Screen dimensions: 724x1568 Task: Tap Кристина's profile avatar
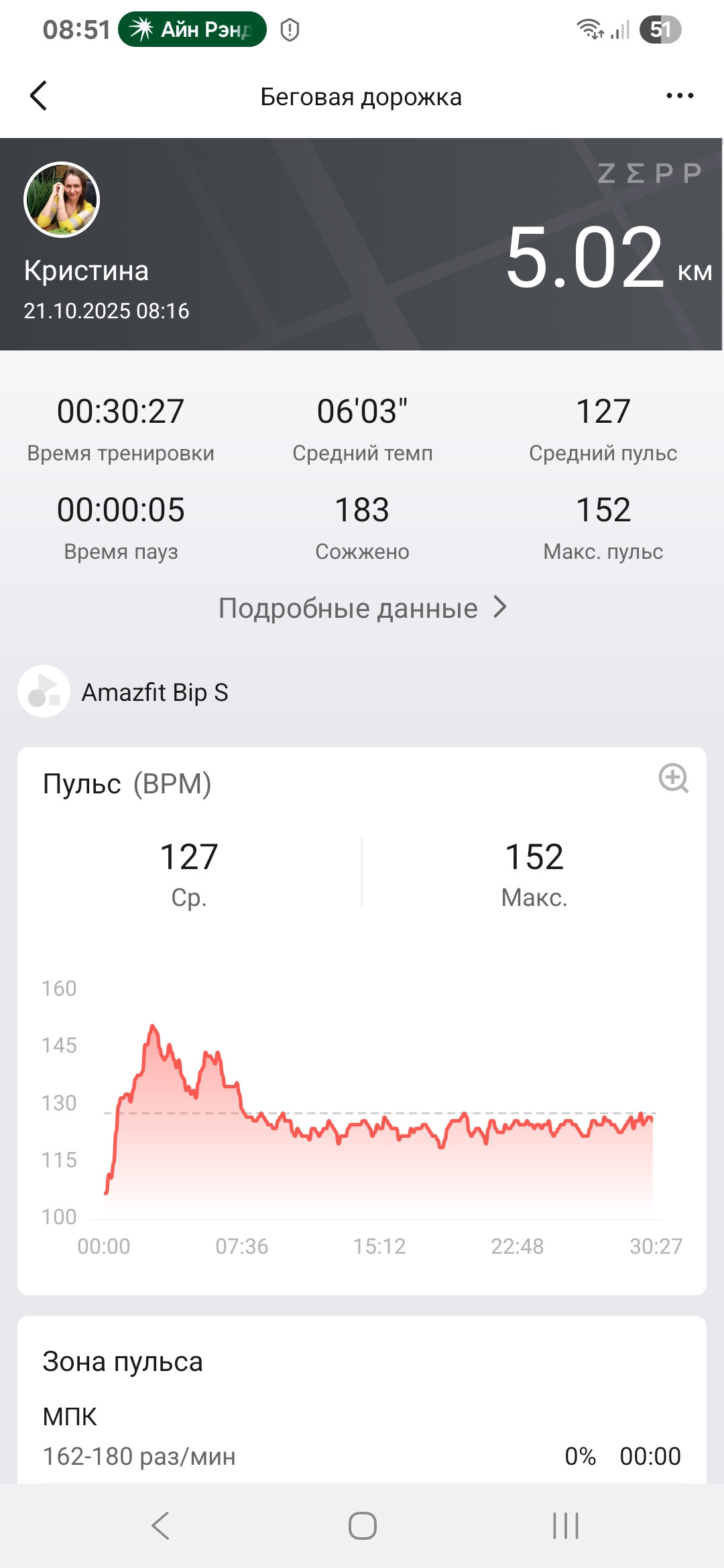(62, 200)
